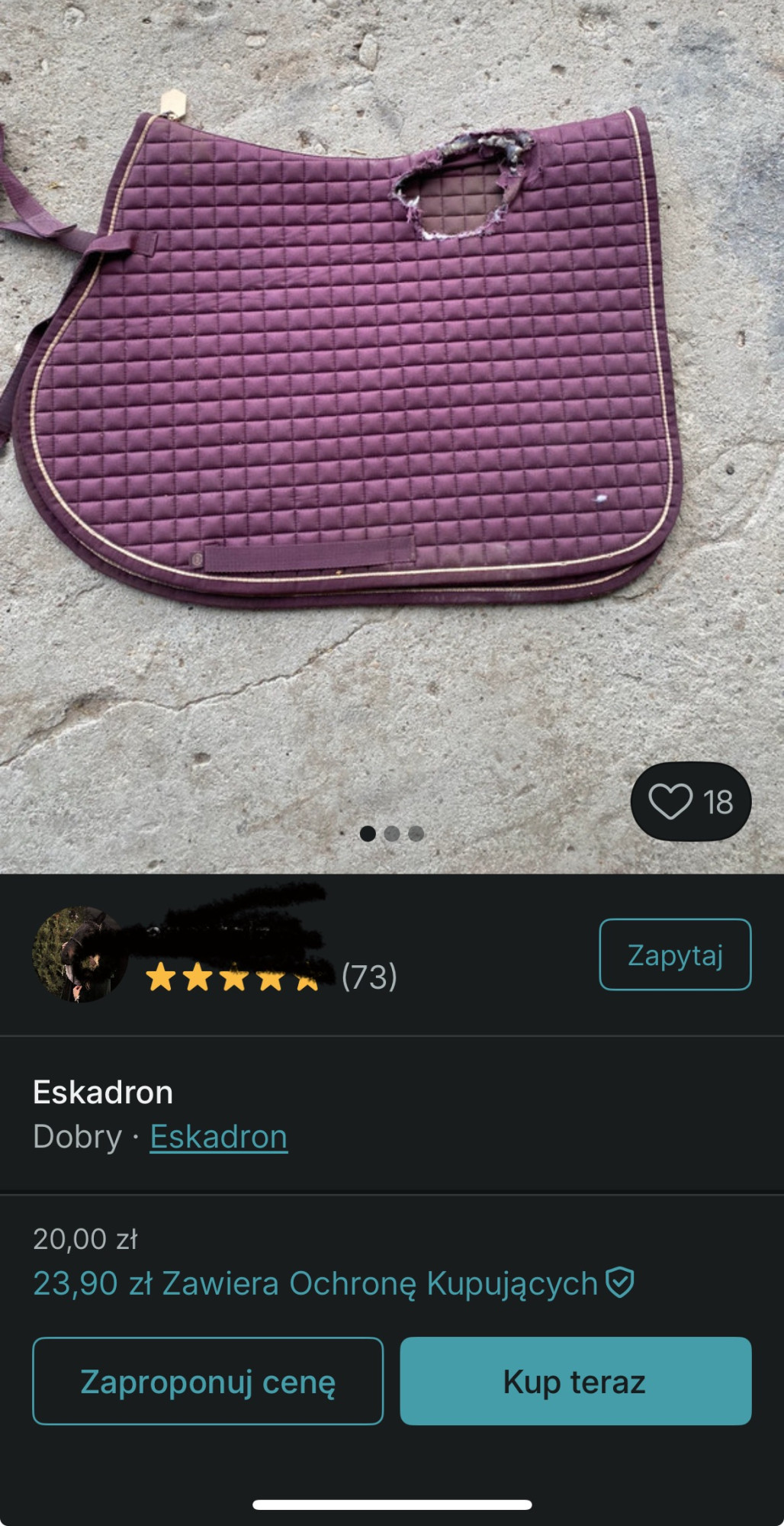Tap Zaproponuj cenę to make an offer
The image size is (784, 1526).
tap(207, 1381)
